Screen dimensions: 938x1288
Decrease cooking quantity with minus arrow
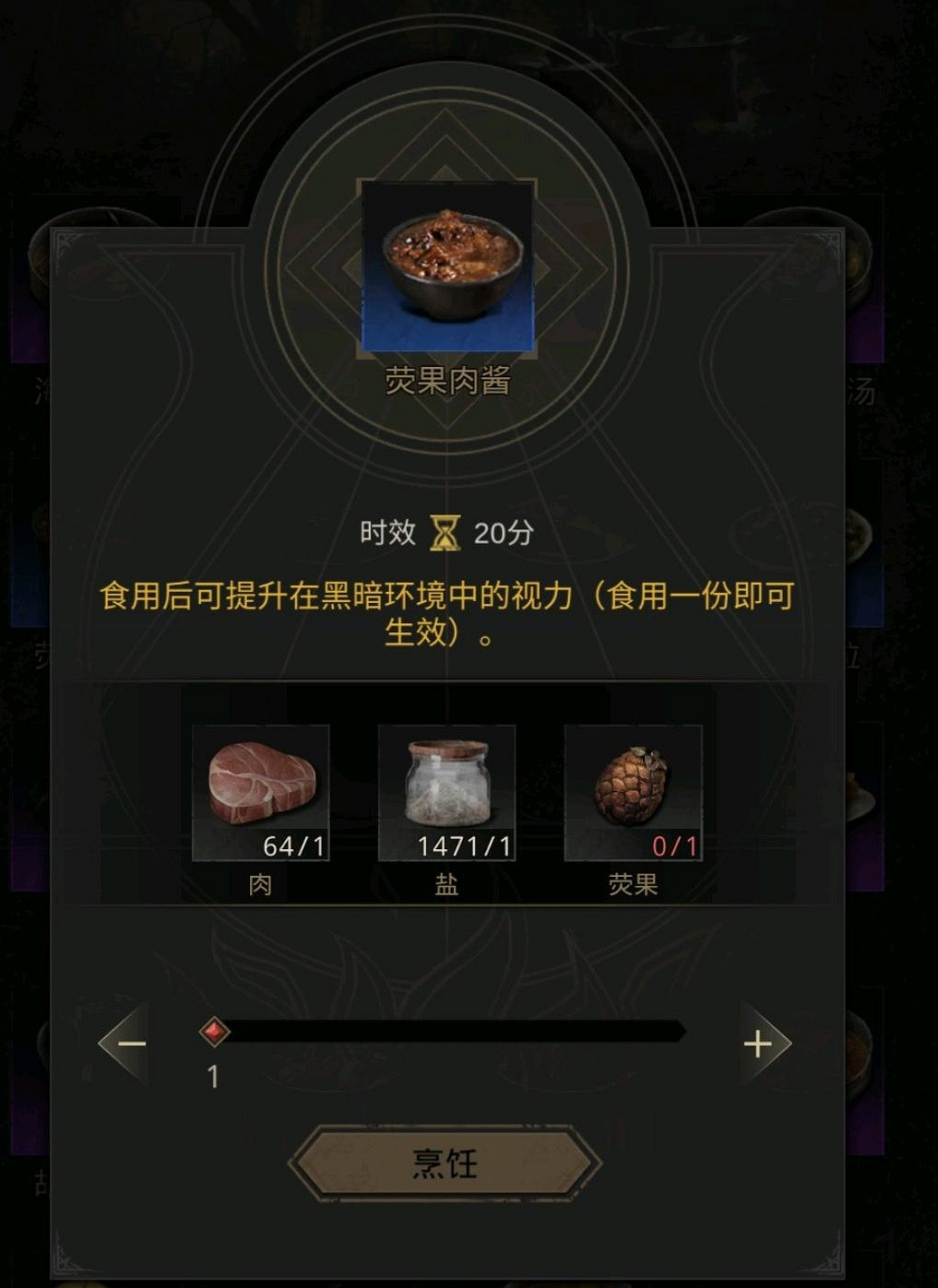[x=128, y=1044]
